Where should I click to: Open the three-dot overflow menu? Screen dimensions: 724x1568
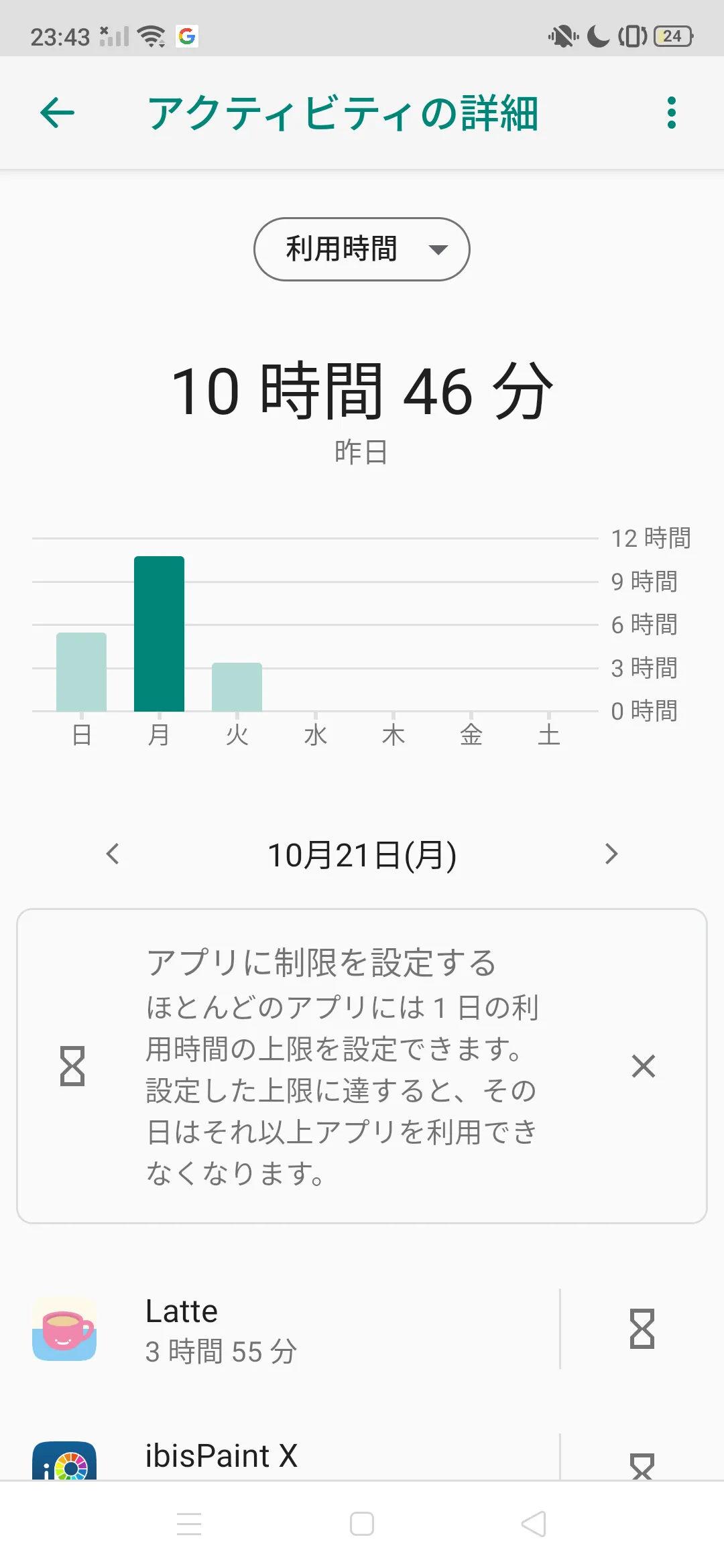[x=671, y=113]
